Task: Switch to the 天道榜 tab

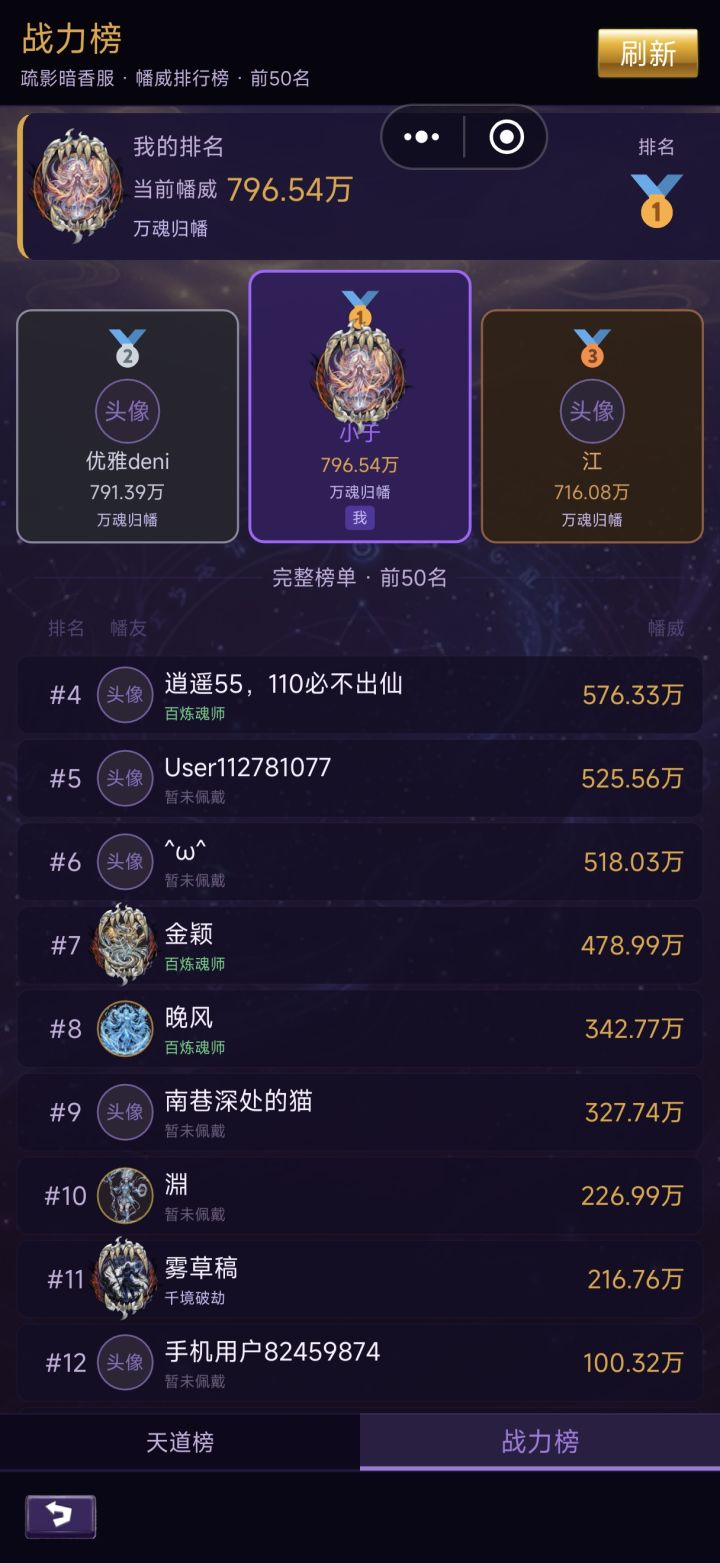Action: coord(180,1442)
